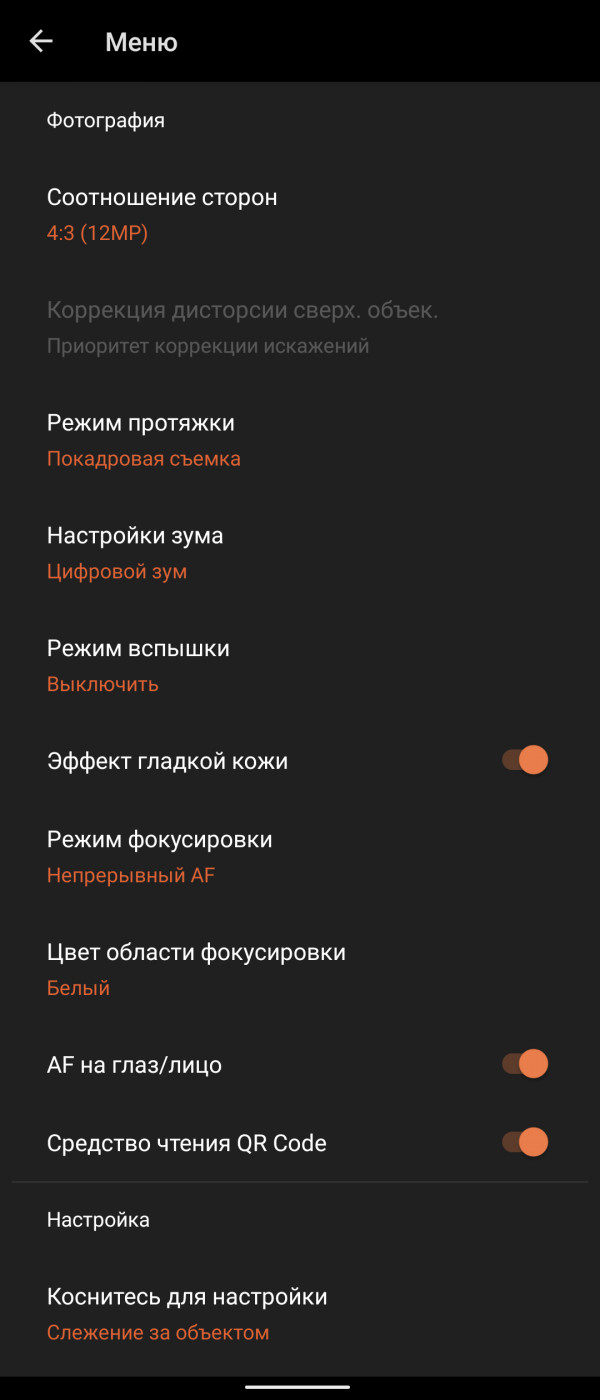Open Настройки зума option
The height and width of the screenshot is (1400, 600).
pyautogui.click(x=135, y=553)
